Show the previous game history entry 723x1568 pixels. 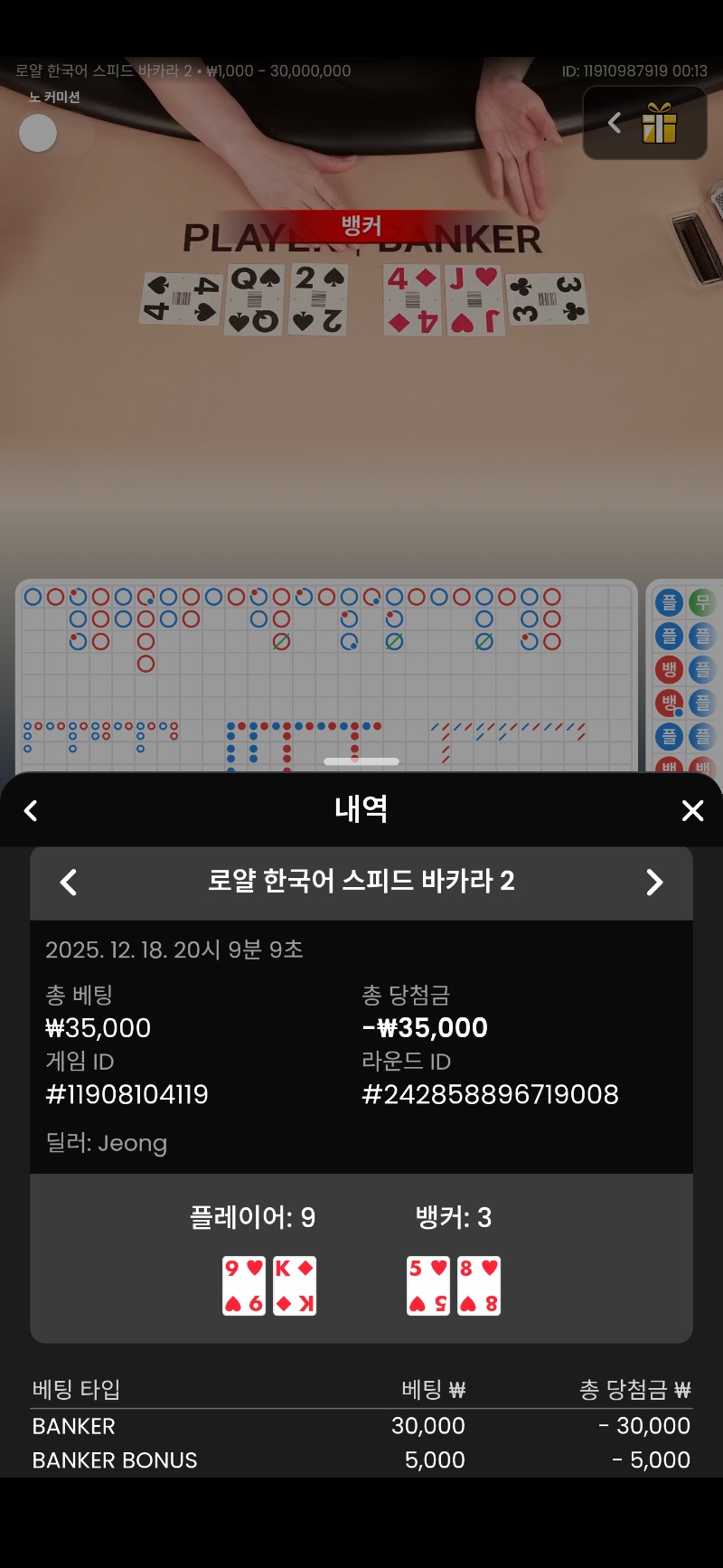[69, 882]
